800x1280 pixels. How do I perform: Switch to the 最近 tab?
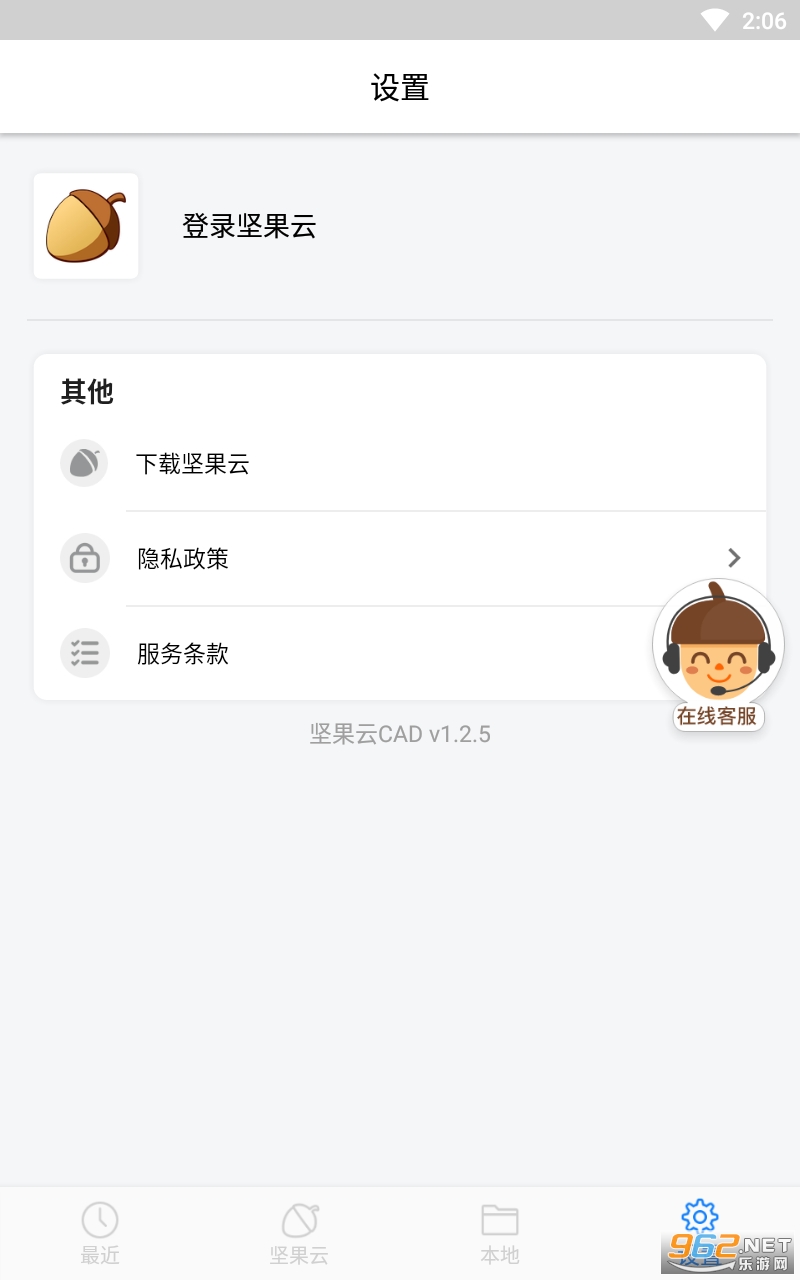click(100, 1232)
